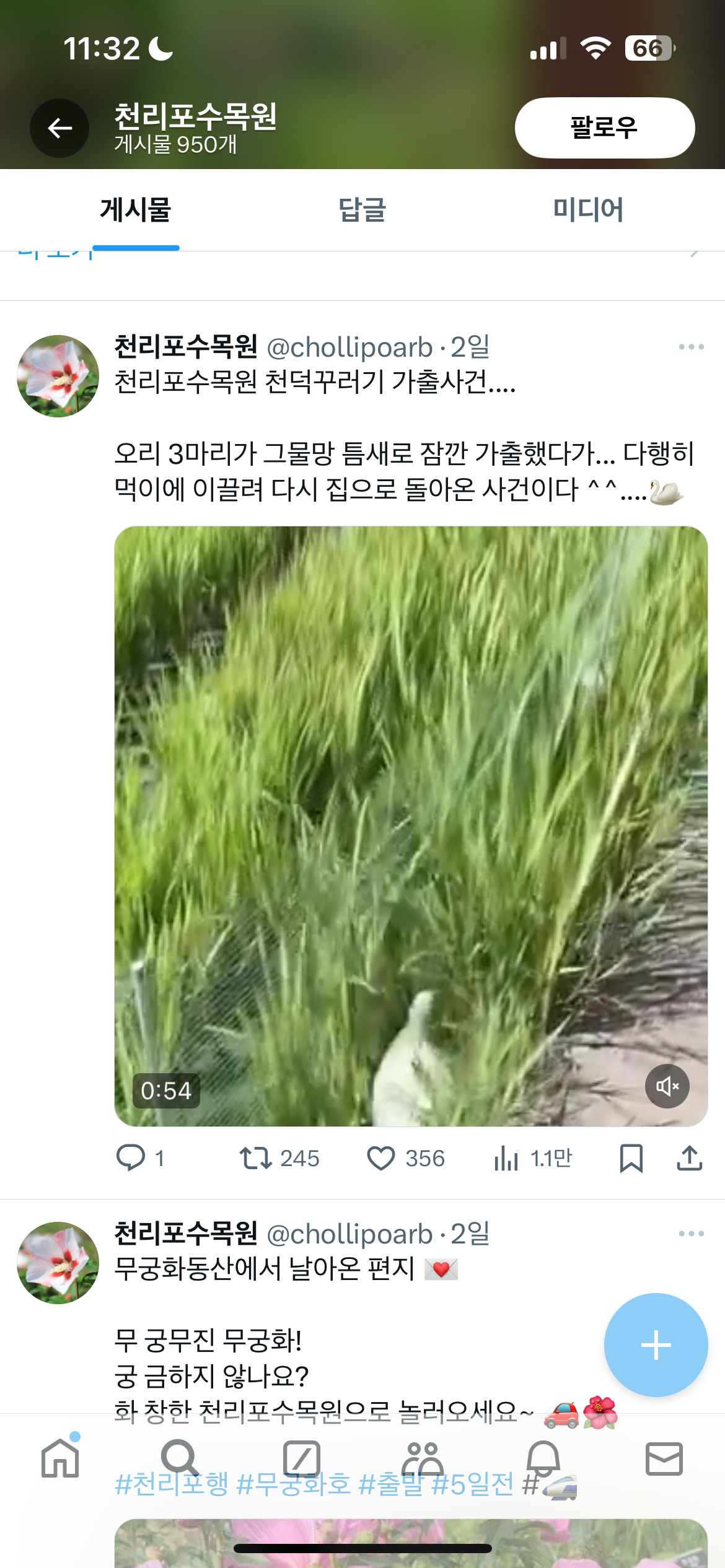The width and height of the screenshot is (725, 1568).
Task: Unmute the video with the speaker icon
Action: [667, 1086]
